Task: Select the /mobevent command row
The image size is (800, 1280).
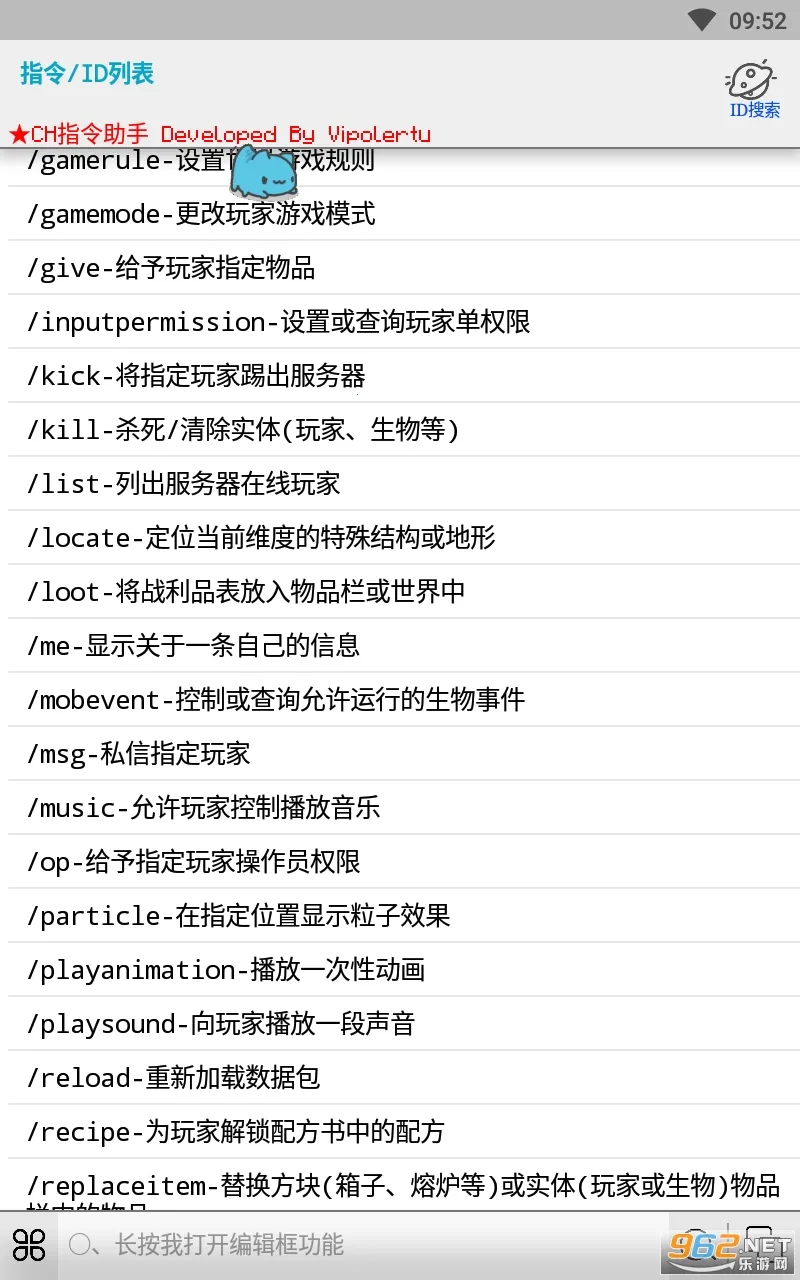Action: [x=400, y=700]
